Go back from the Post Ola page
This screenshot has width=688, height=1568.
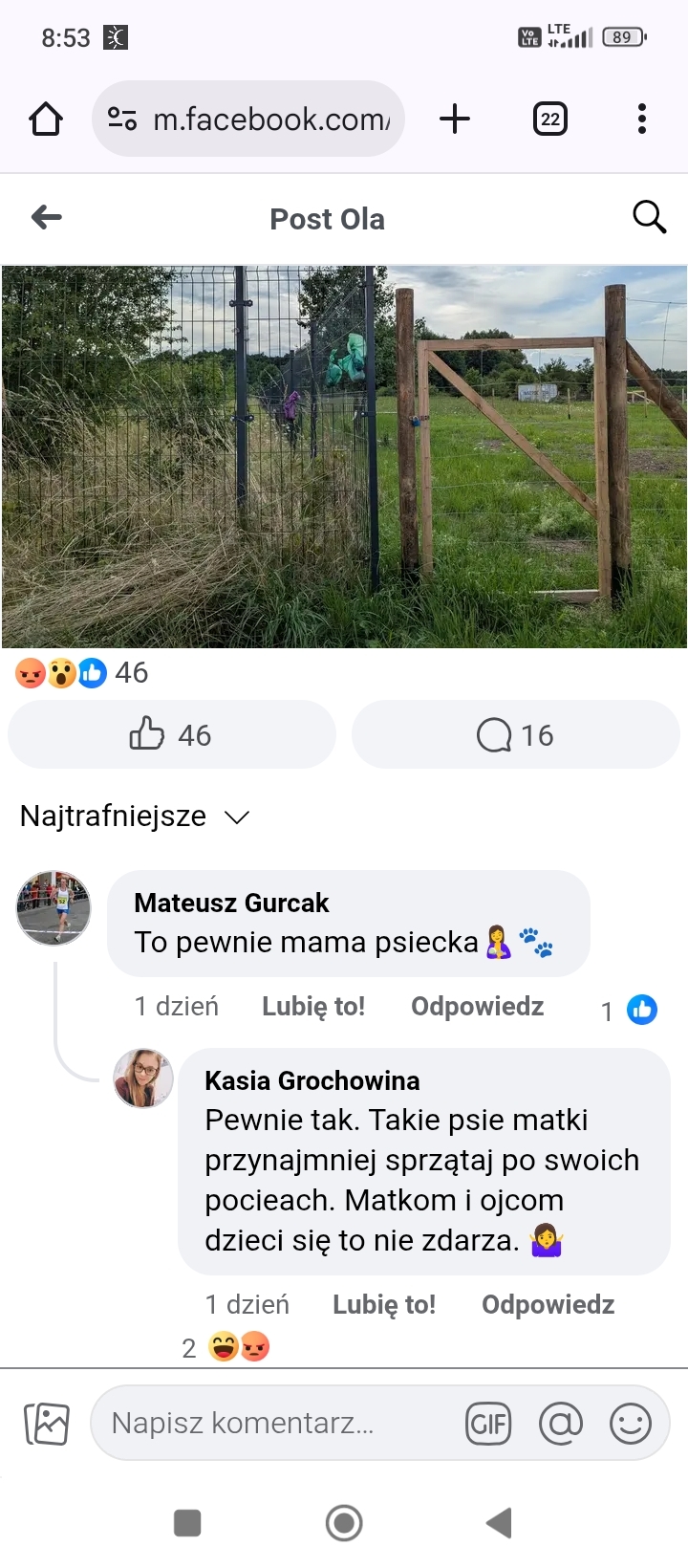coord(46,218)
